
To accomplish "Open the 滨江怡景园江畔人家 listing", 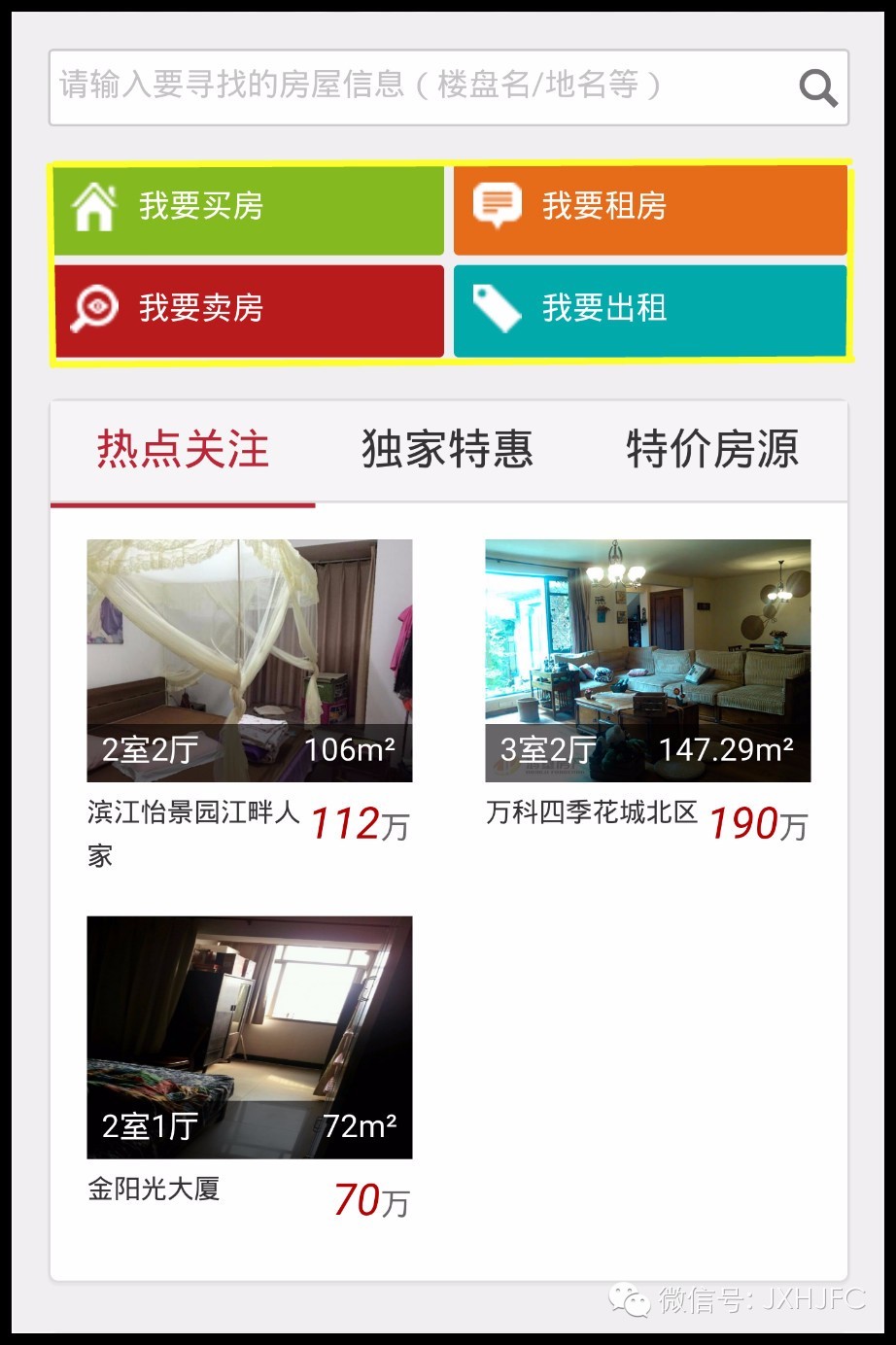I will [x=249, y=661].
